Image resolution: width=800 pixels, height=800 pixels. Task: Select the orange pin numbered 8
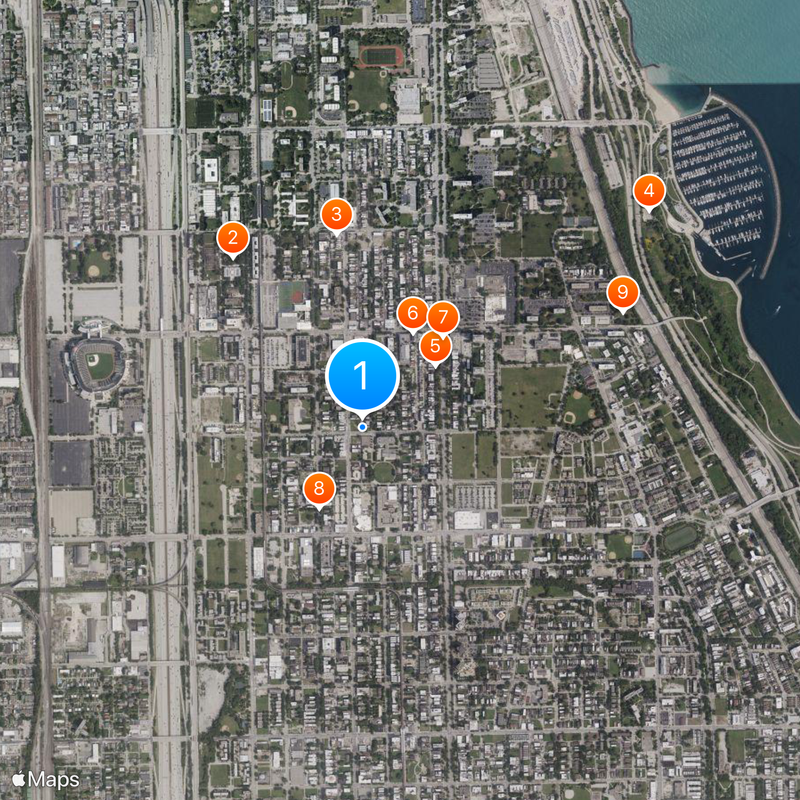click(319, 488)
